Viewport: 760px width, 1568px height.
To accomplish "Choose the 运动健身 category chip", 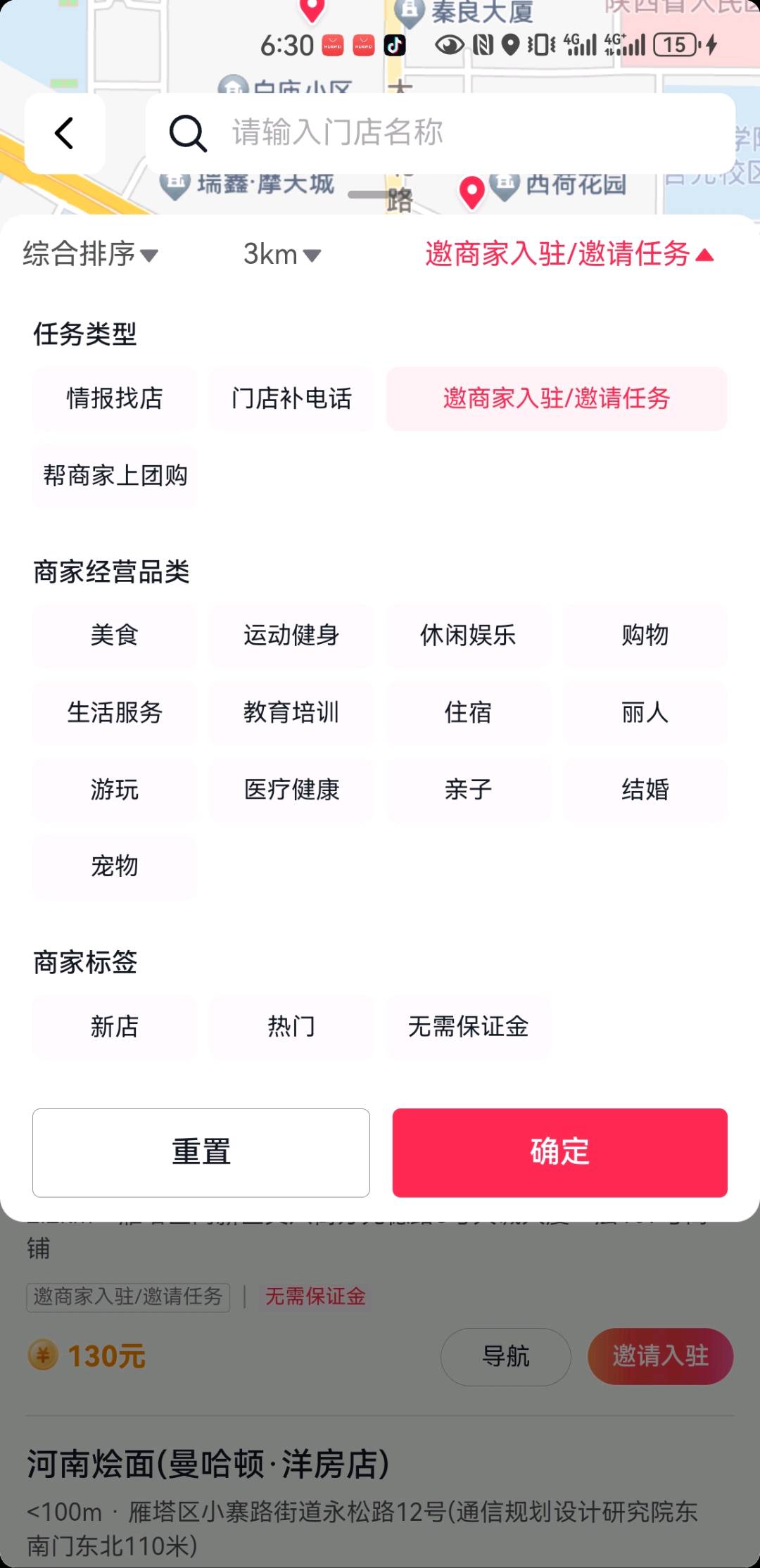I will (291, 636).
